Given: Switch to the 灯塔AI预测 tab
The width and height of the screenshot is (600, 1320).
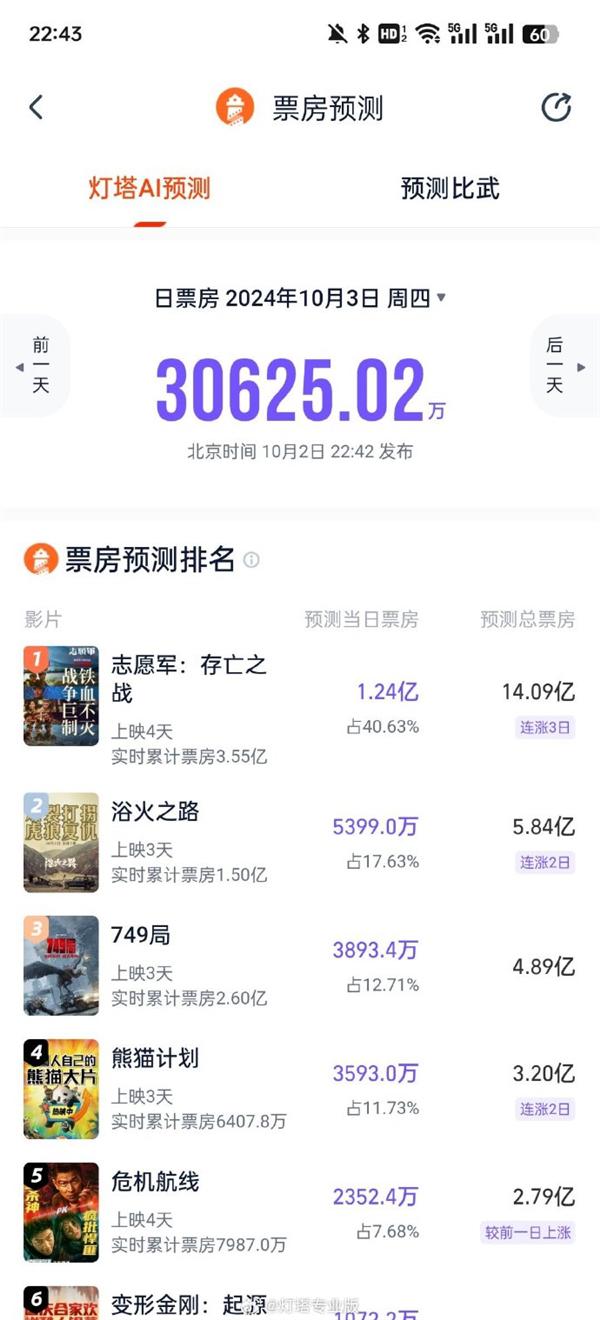Looking at the screenshot, I should [x=150, y=188].
